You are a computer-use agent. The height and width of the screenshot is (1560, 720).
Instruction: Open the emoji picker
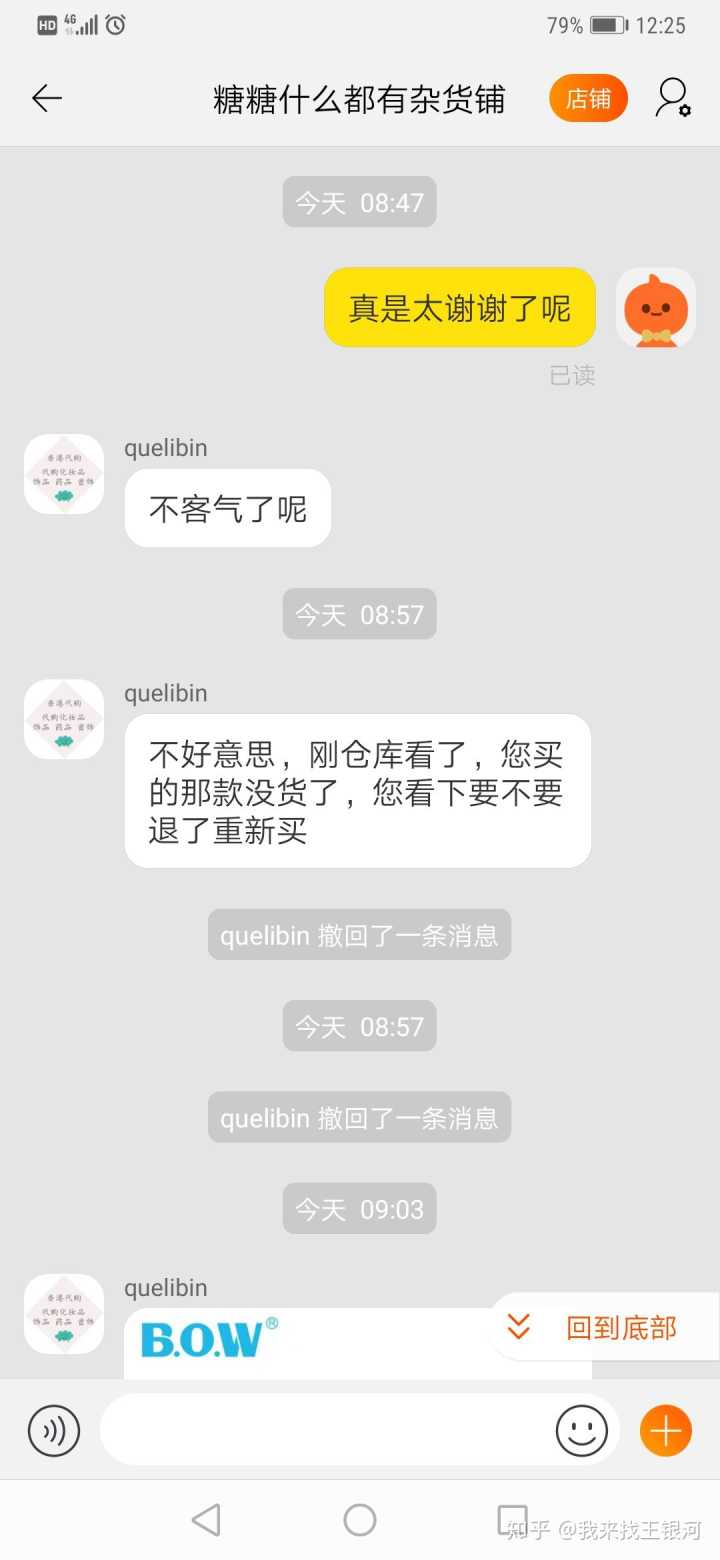click(x=582, y=1431)
